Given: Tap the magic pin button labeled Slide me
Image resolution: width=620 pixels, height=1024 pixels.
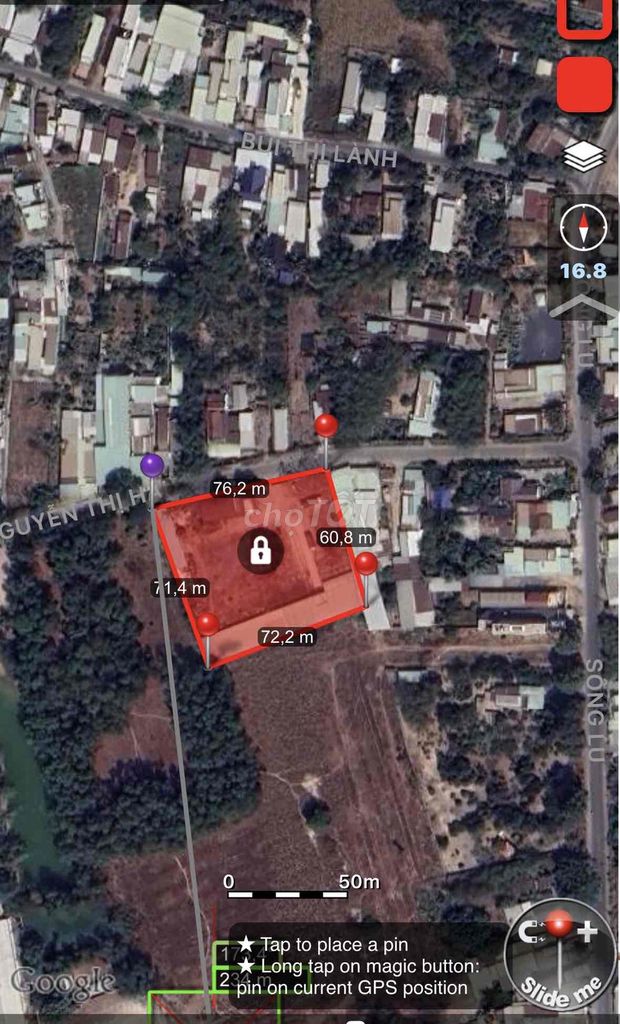Looking at the screenshot, I should (560, 953).
